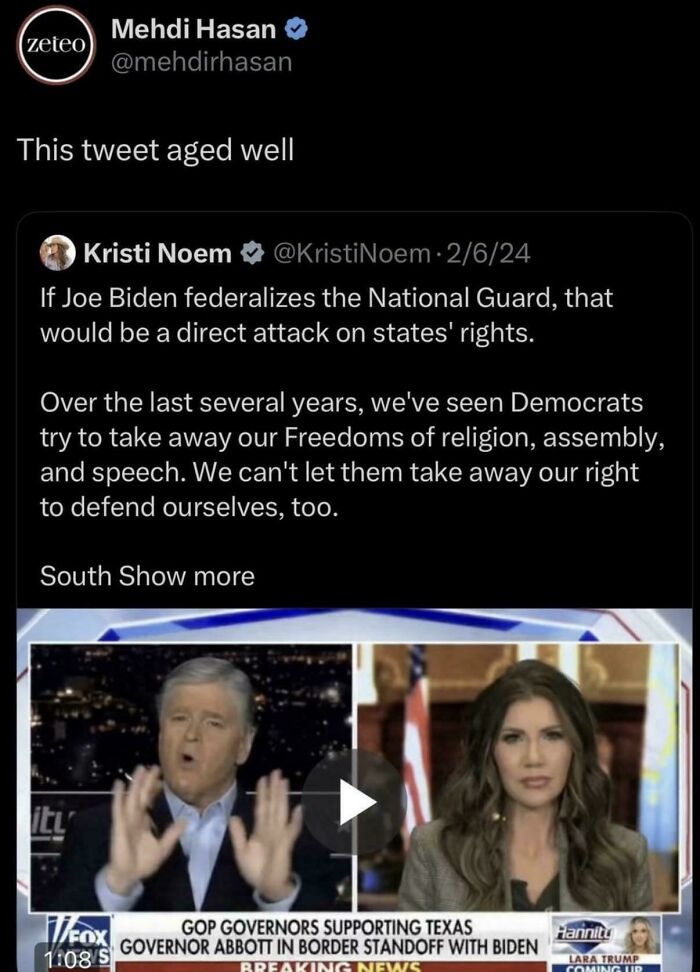The width and height of the screenshot is (700, 972).
Task: Open Mehdi Hasan's profile picture
Action: 57,45
